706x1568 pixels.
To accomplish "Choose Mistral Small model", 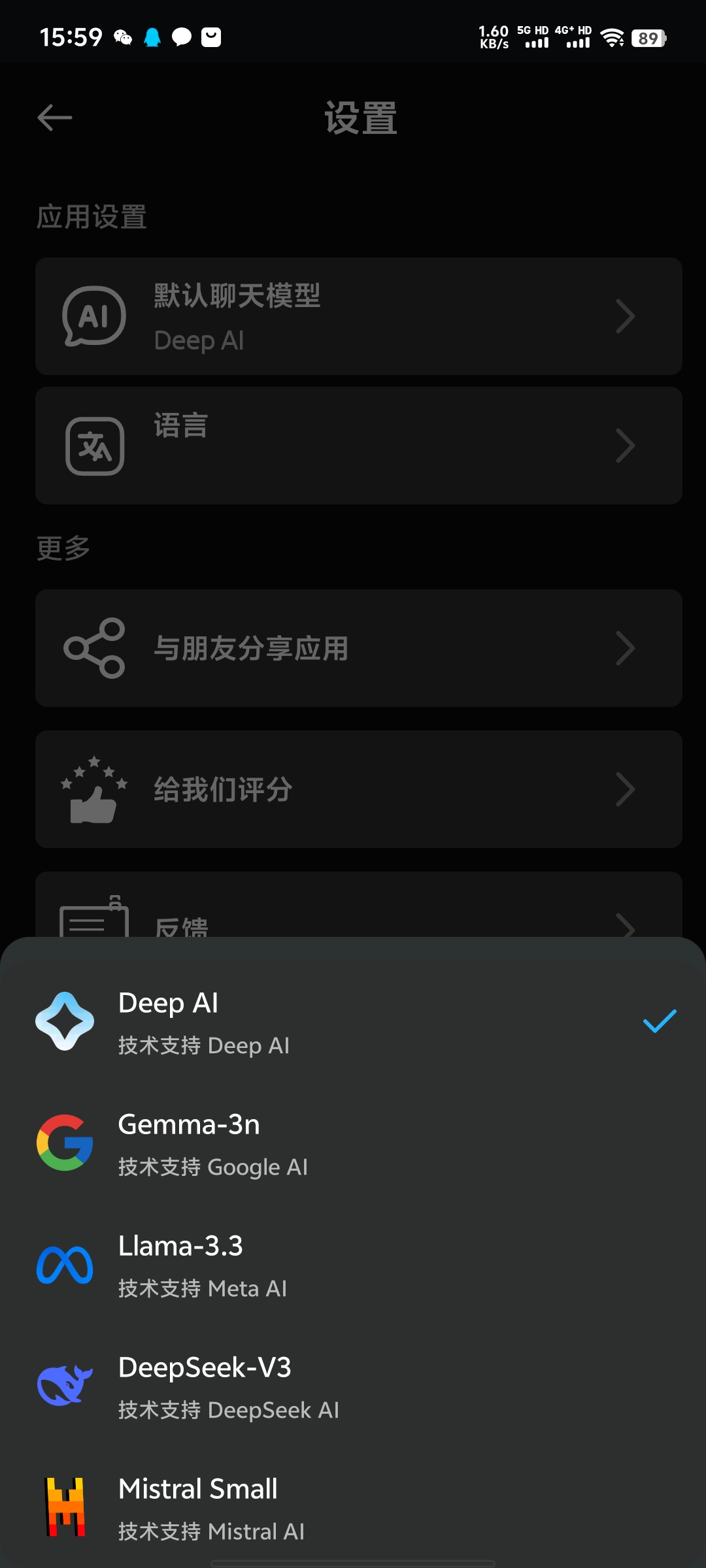I will (353, 1508).
